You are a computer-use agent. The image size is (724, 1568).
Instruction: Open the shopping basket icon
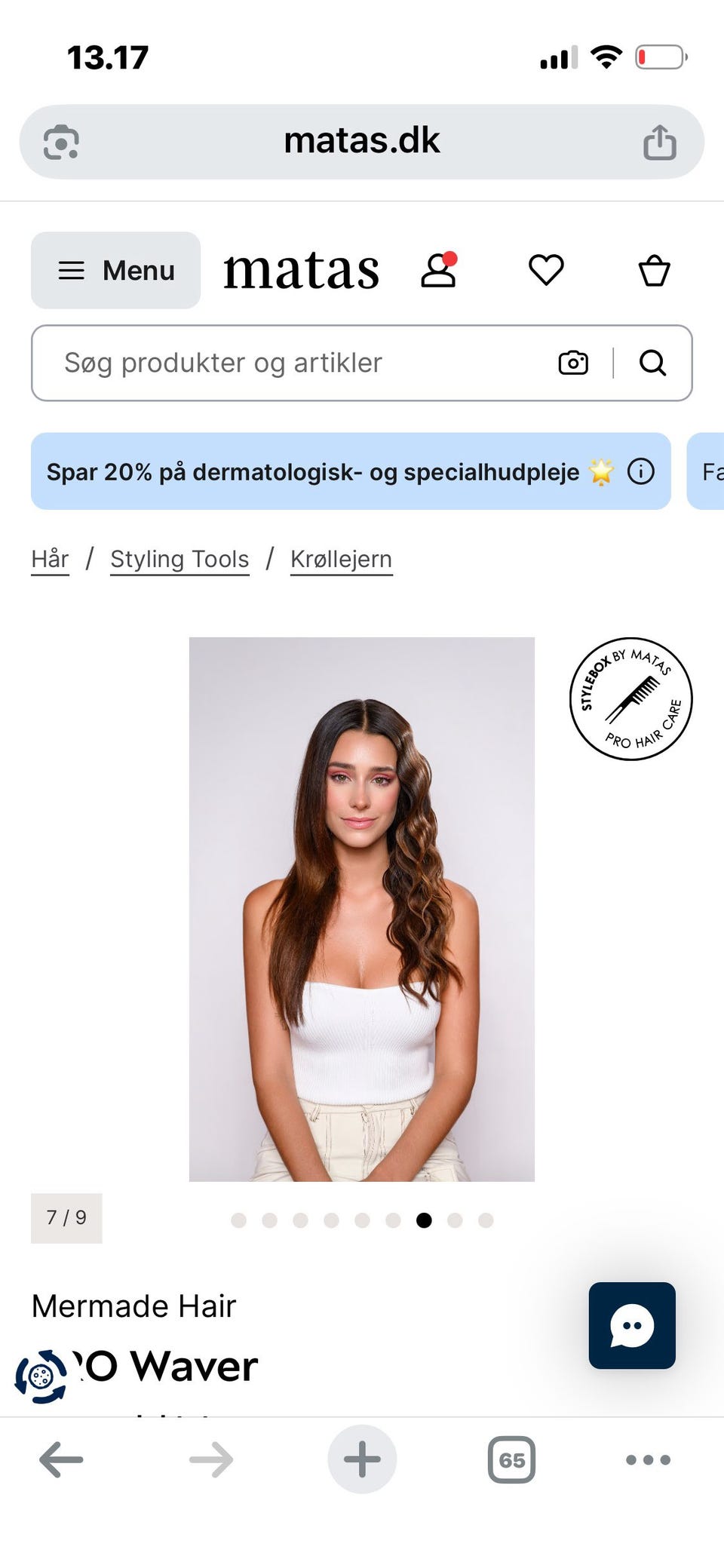click(x=655, y=271)
